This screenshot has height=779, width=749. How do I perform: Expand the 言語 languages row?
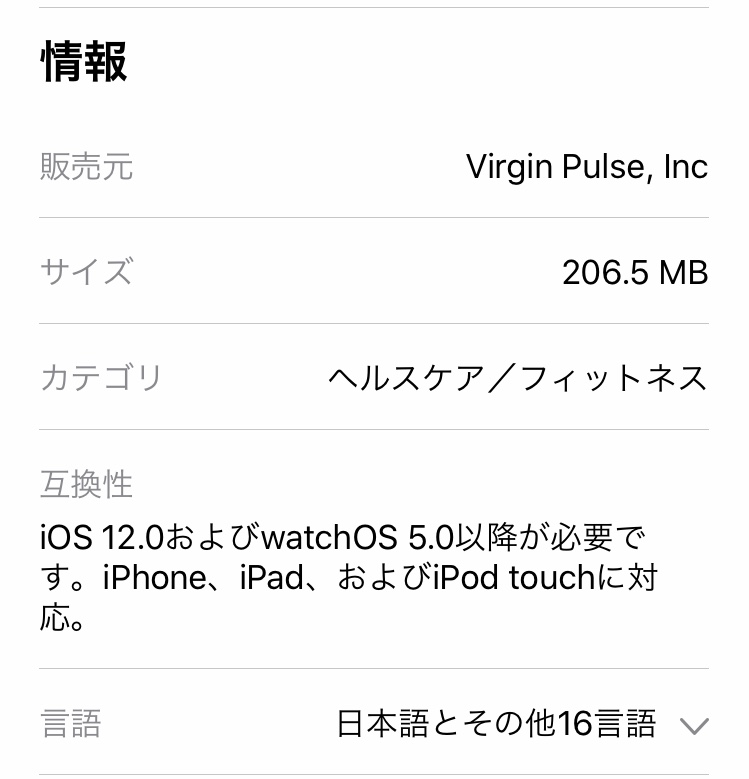click(x=692, y=725)
